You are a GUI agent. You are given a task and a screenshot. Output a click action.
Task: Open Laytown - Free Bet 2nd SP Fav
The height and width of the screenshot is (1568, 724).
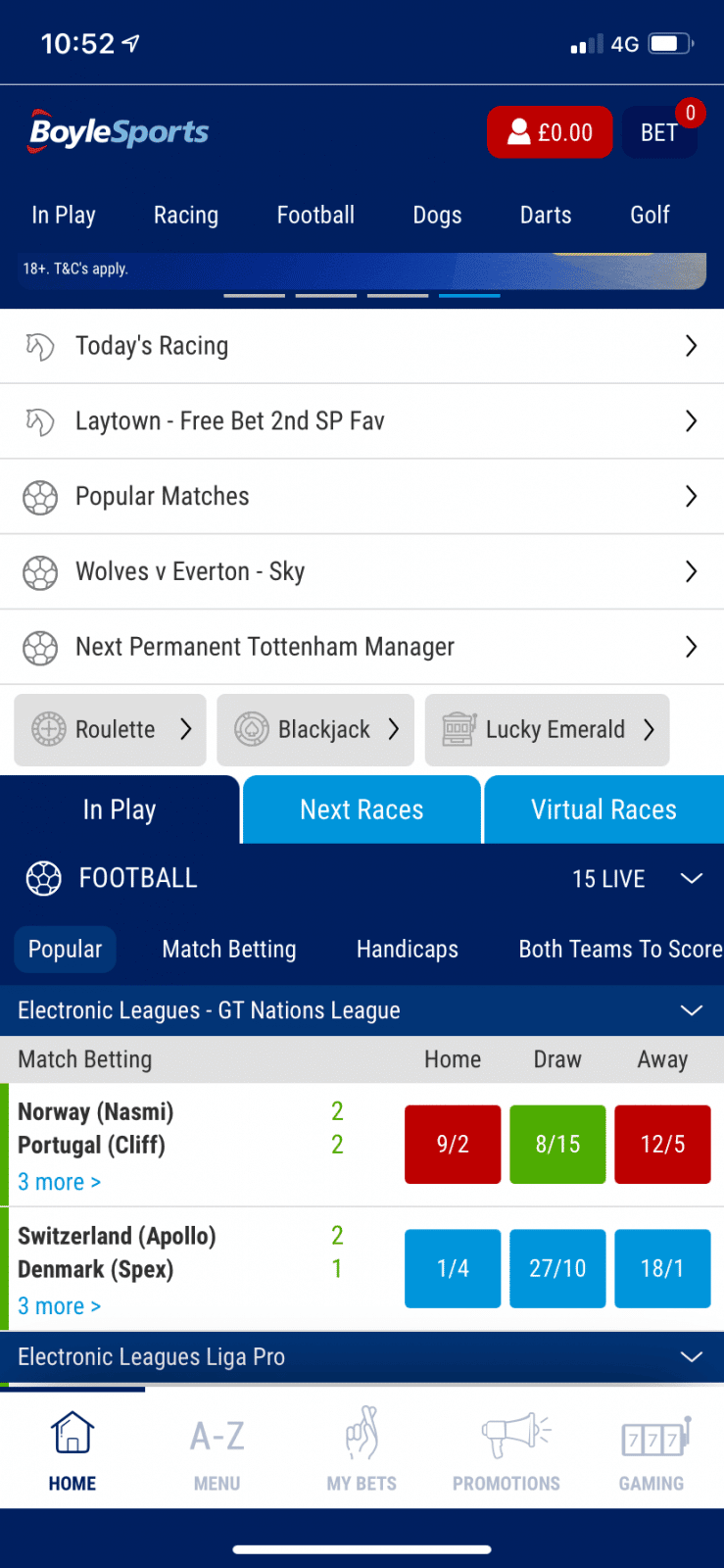tap(362, 421)
